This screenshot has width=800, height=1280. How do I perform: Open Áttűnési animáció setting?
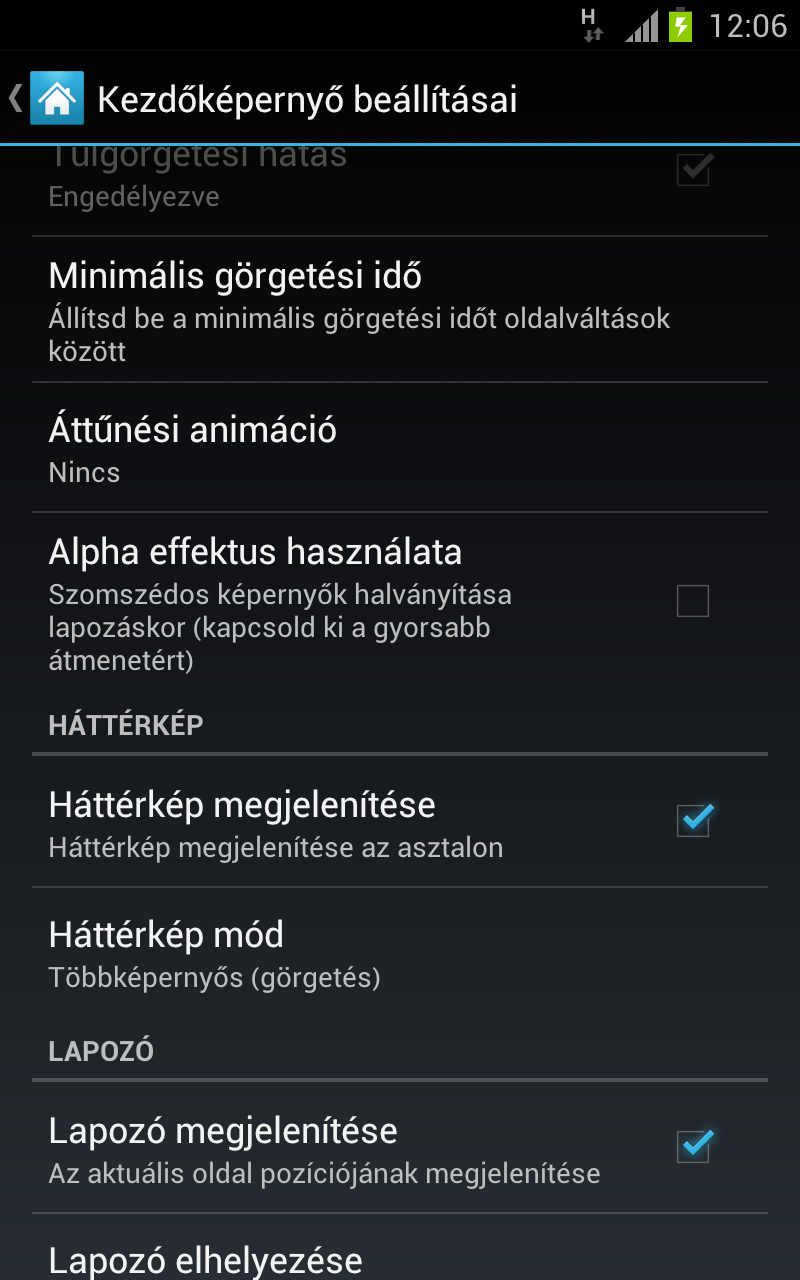tap(400, 448)
